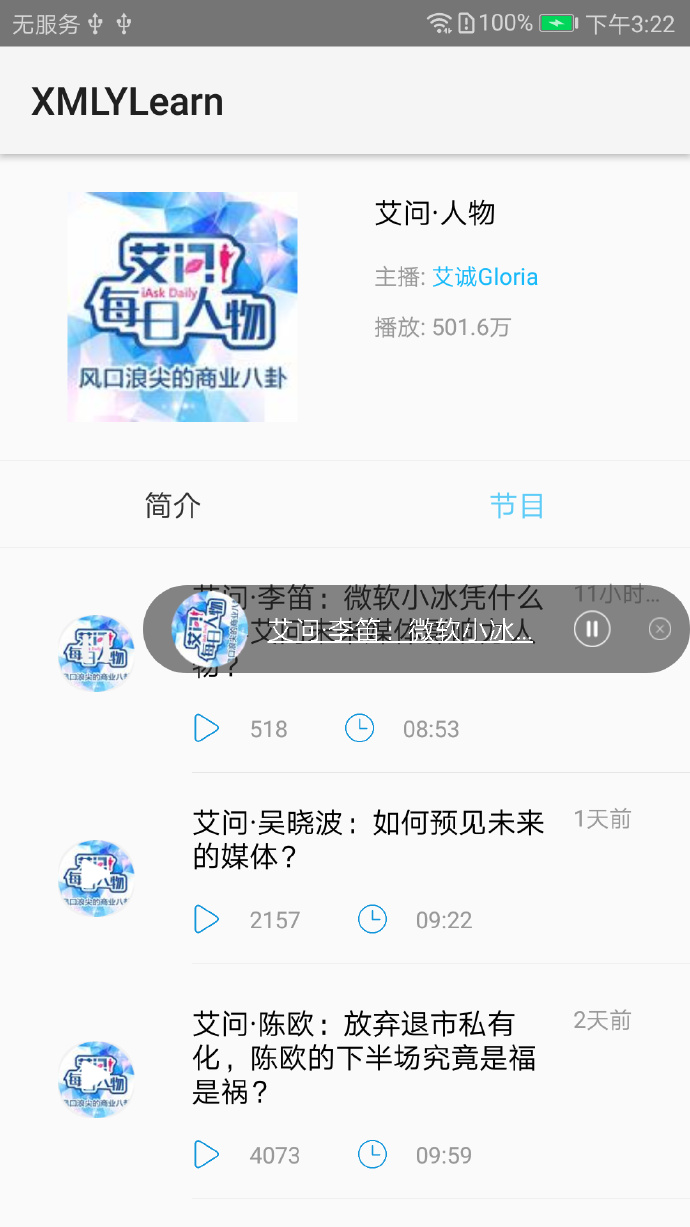This screenshot has height=1227, width=690.
Task: Pause playback in the floating player
Action: click(592, 629)
